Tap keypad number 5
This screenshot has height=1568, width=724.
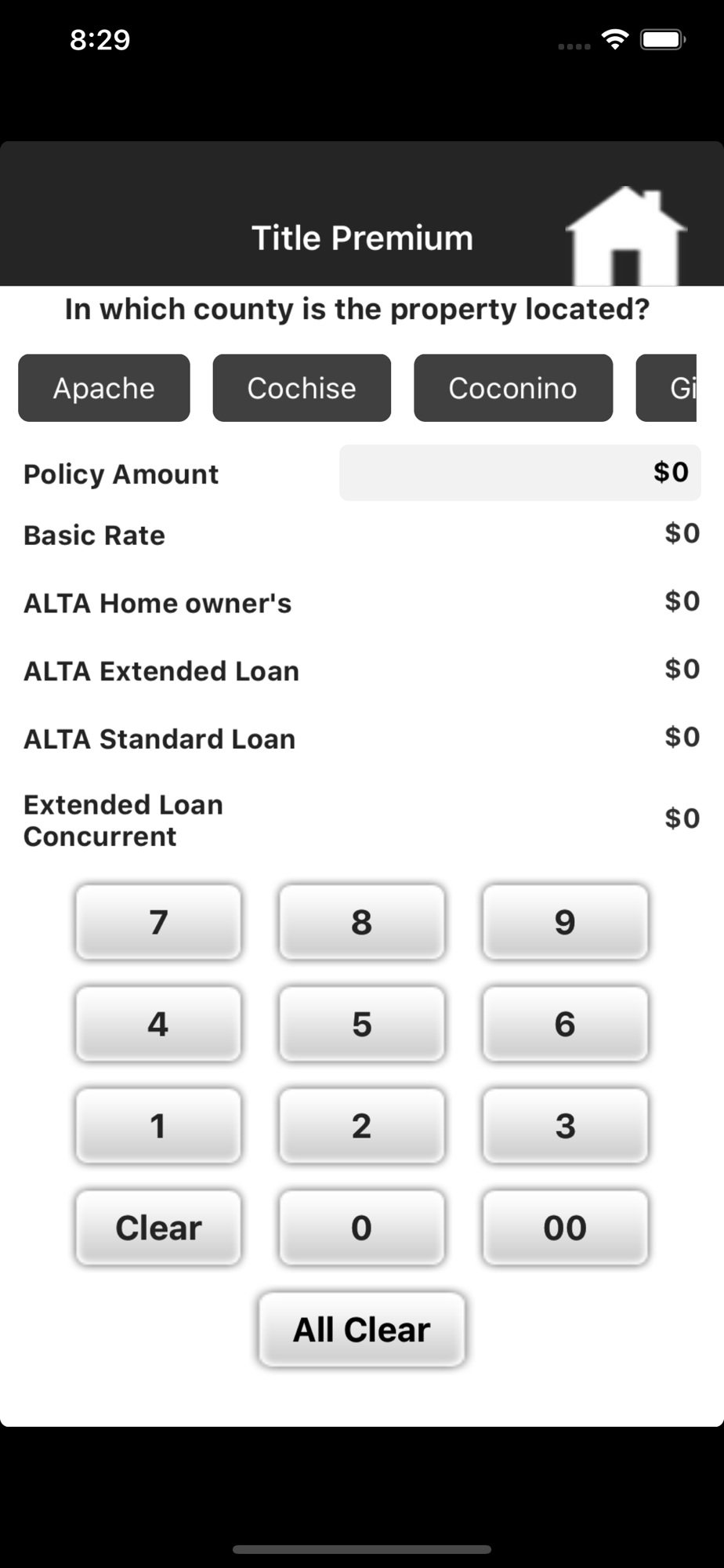click(x=362, y=1024)
